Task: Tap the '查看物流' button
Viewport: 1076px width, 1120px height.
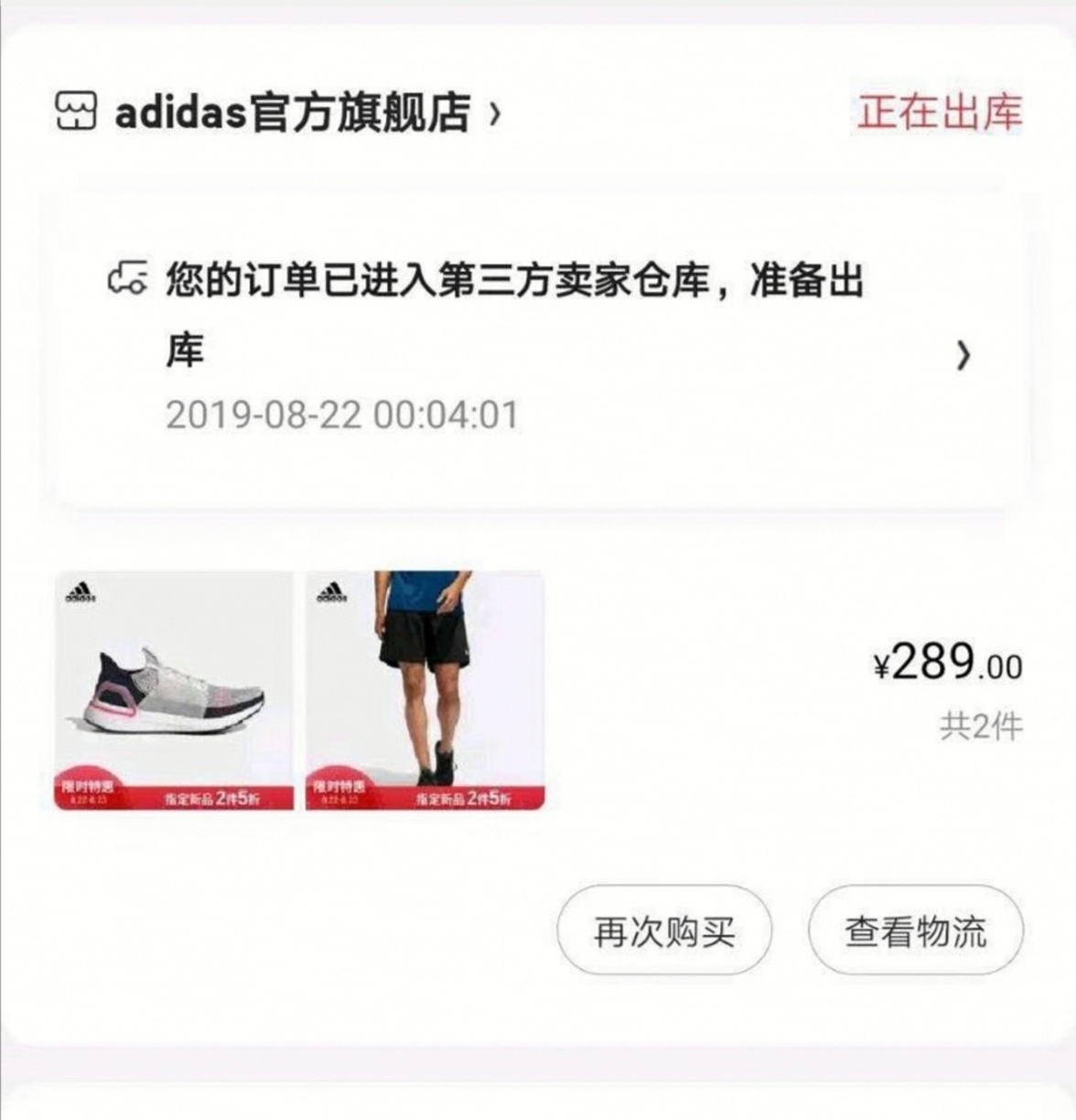Action: pos(914,932)
